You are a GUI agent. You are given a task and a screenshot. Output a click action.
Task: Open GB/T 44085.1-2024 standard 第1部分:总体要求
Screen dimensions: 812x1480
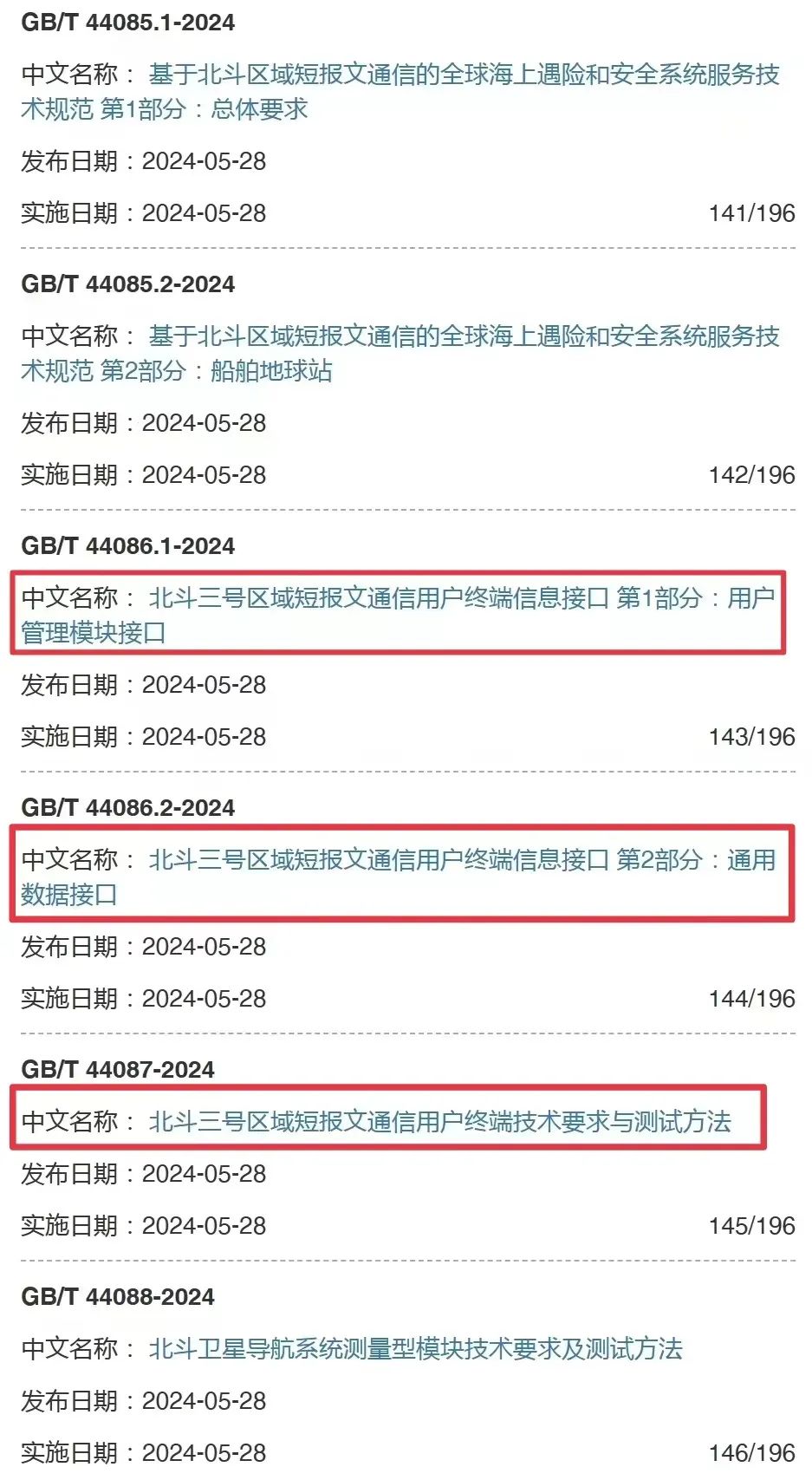point(464,75)
